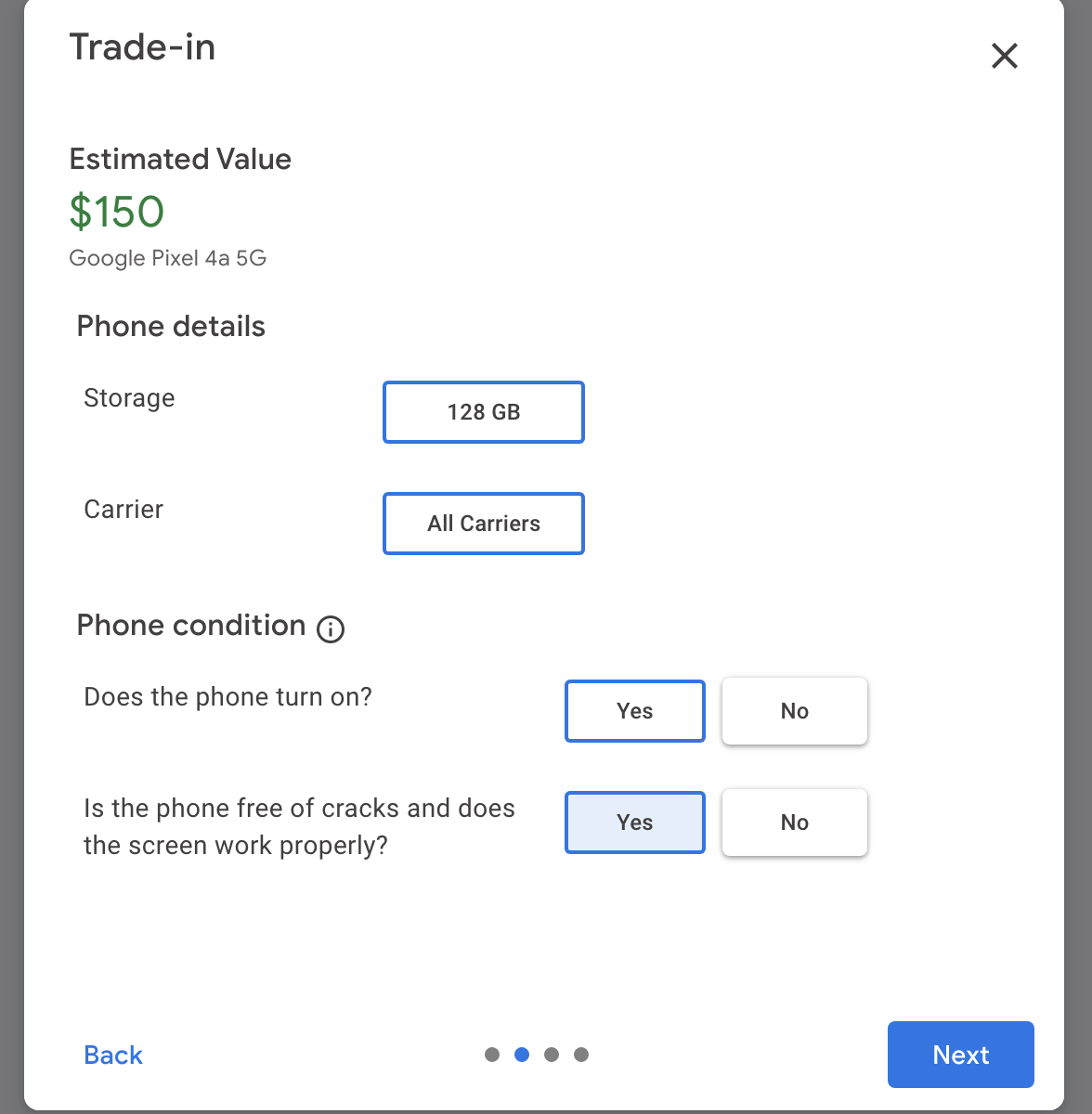
Task: Select the 128 GB storage option
Action: pyautogui.click(x=483, y=412)
